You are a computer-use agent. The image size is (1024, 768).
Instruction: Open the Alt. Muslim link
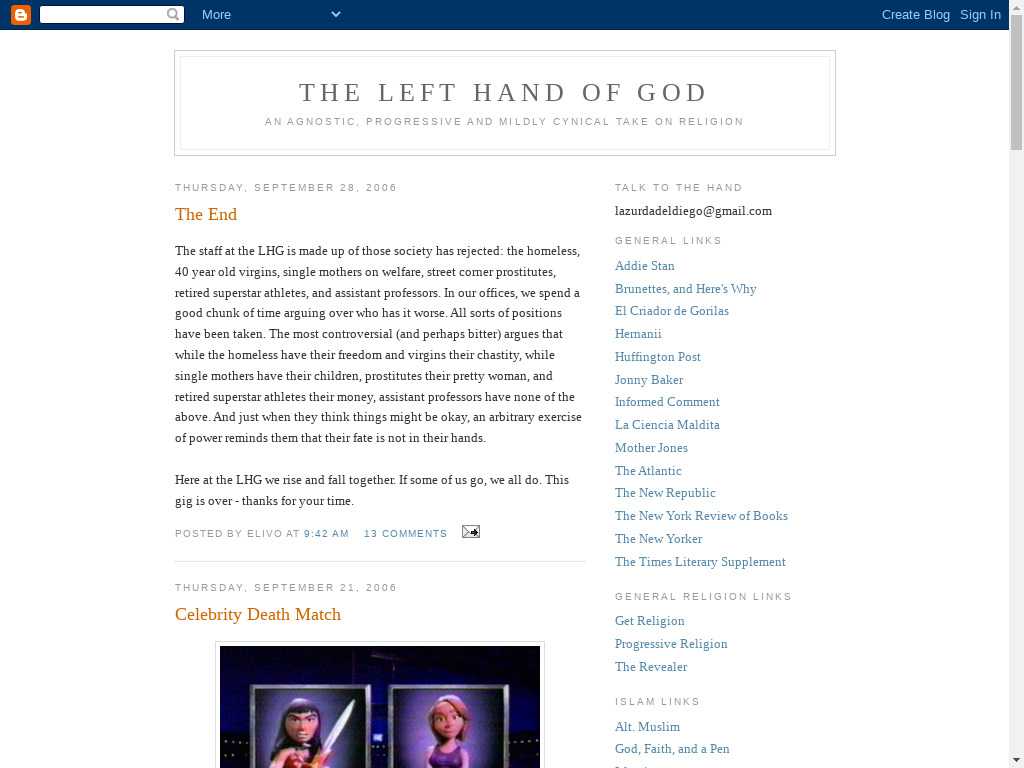coord(647,727)
